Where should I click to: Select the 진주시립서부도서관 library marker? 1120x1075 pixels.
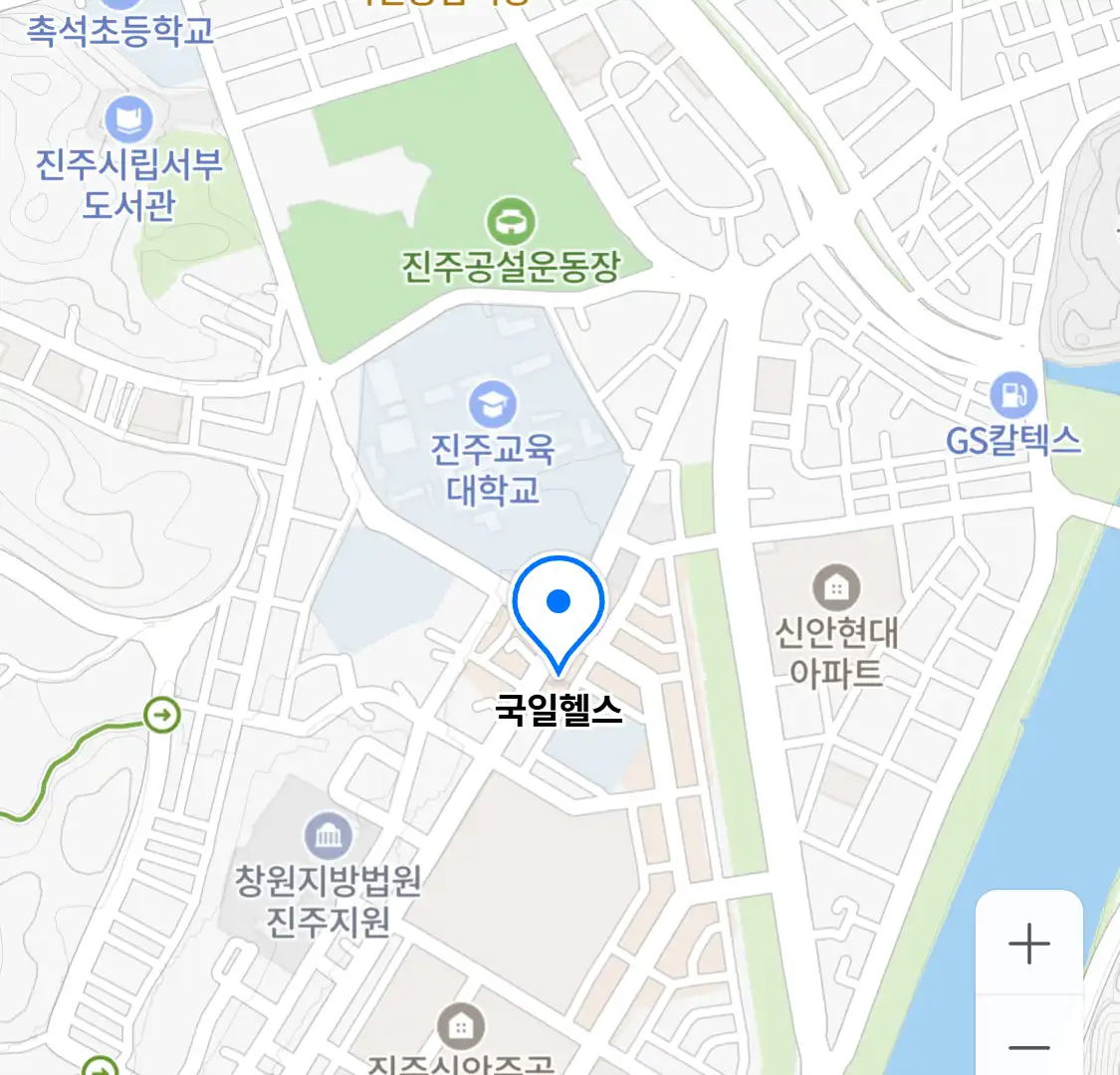(x=128, y=121)
